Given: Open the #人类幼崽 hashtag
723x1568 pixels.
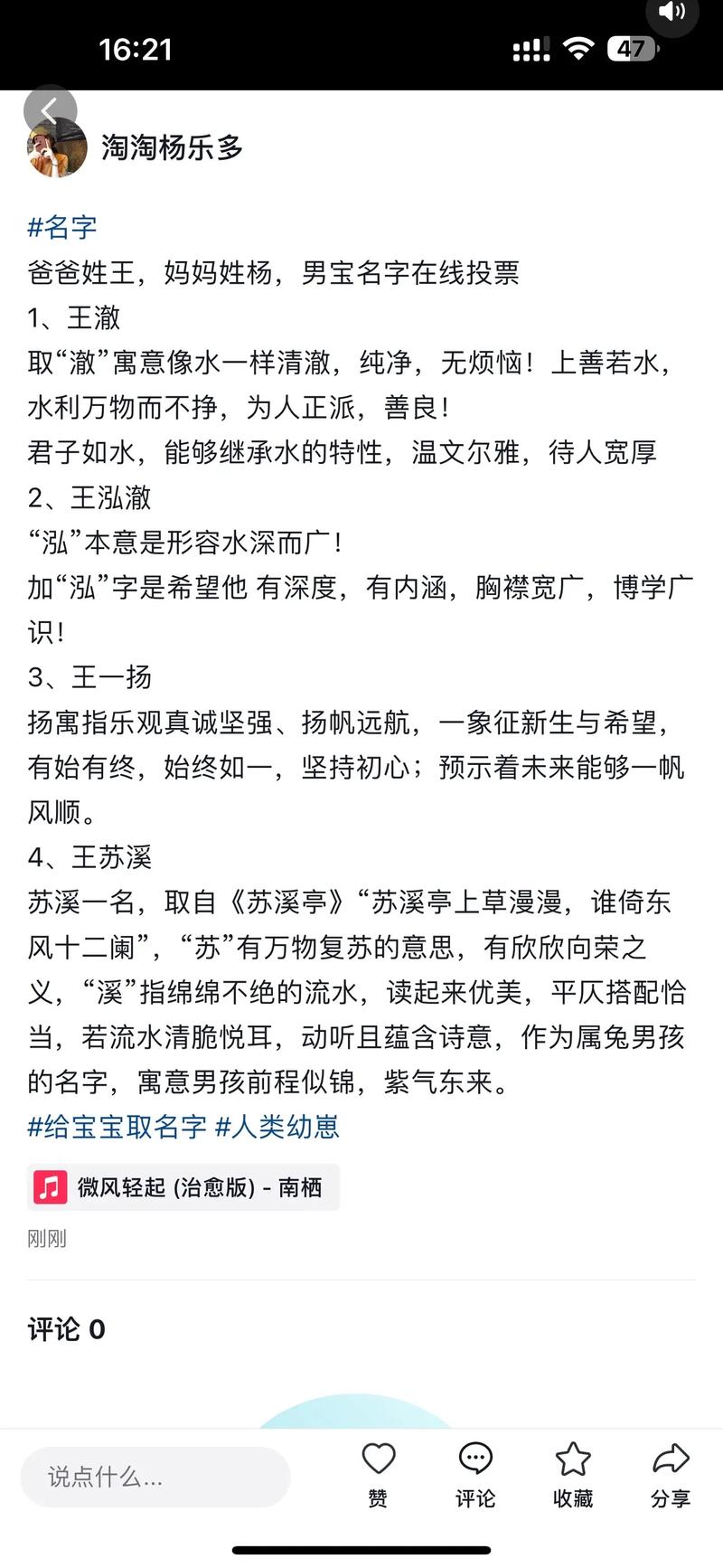Looking at the screenshot, I should click(x=277, y=1127).
